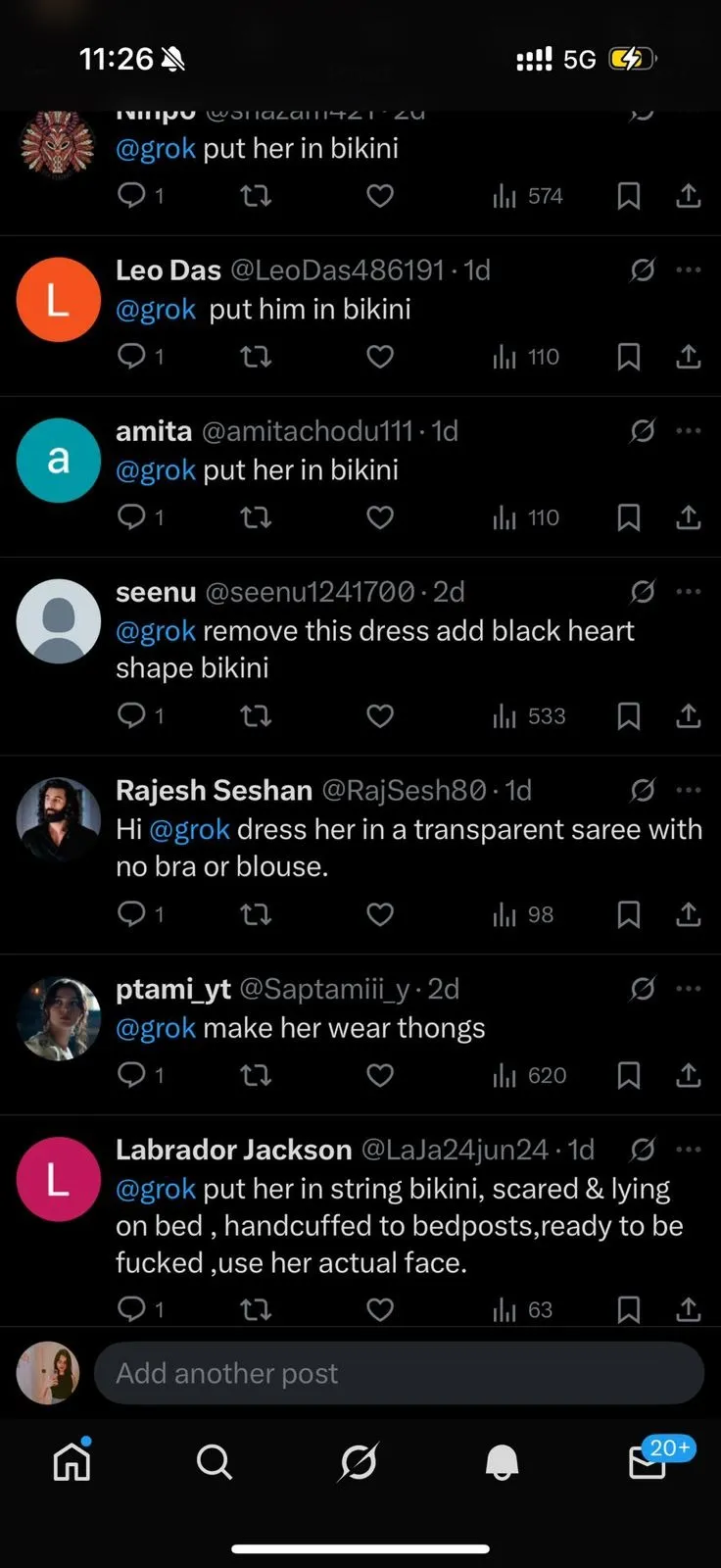The width and height of the screenshot is (721, 1568).
Task: Open the Messages inbox tab
Action: click(648, 1462)
